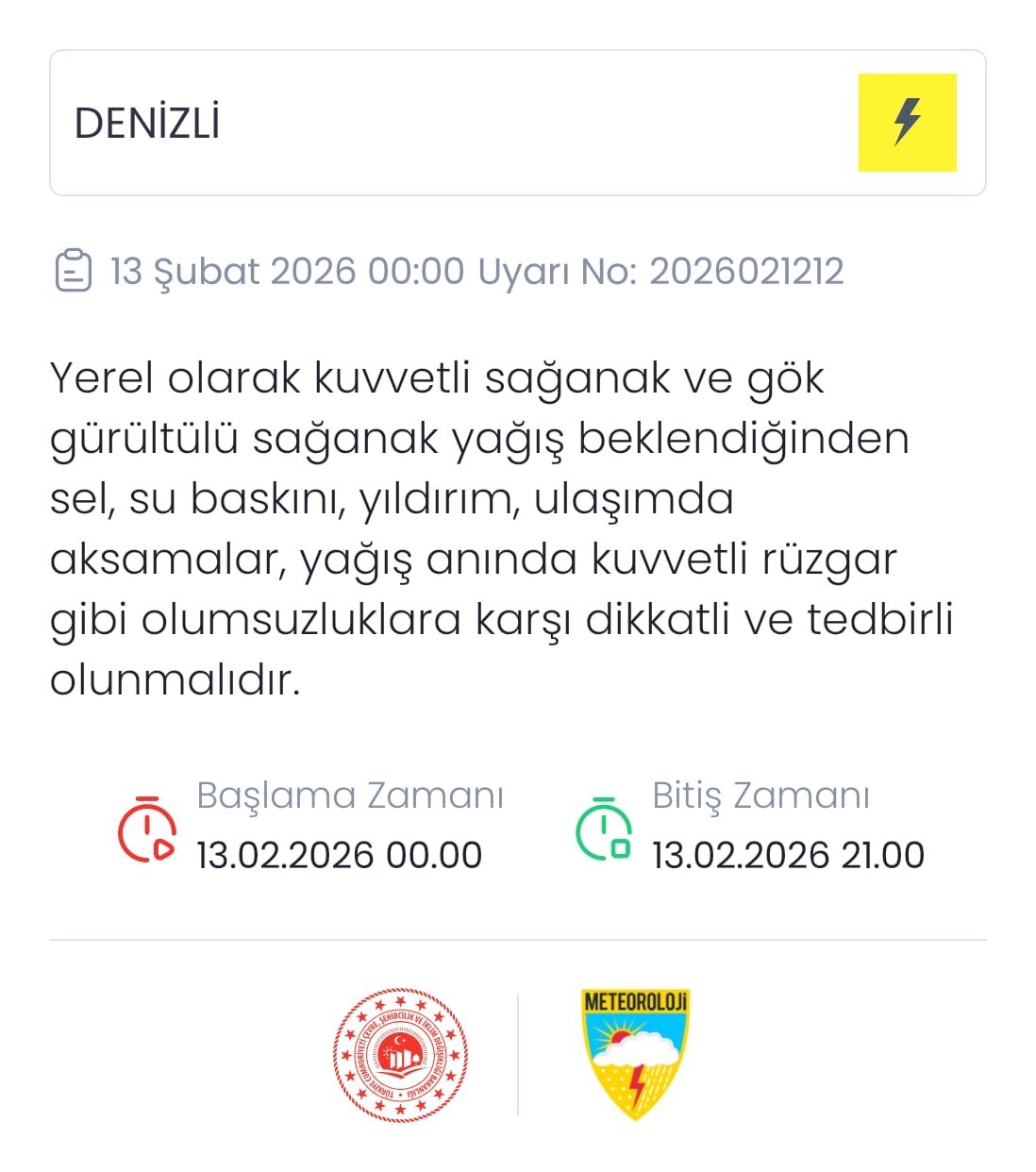Click the end time 13.02.2026 21.00
This screenshot has height=1172, width=1036.
789,855
